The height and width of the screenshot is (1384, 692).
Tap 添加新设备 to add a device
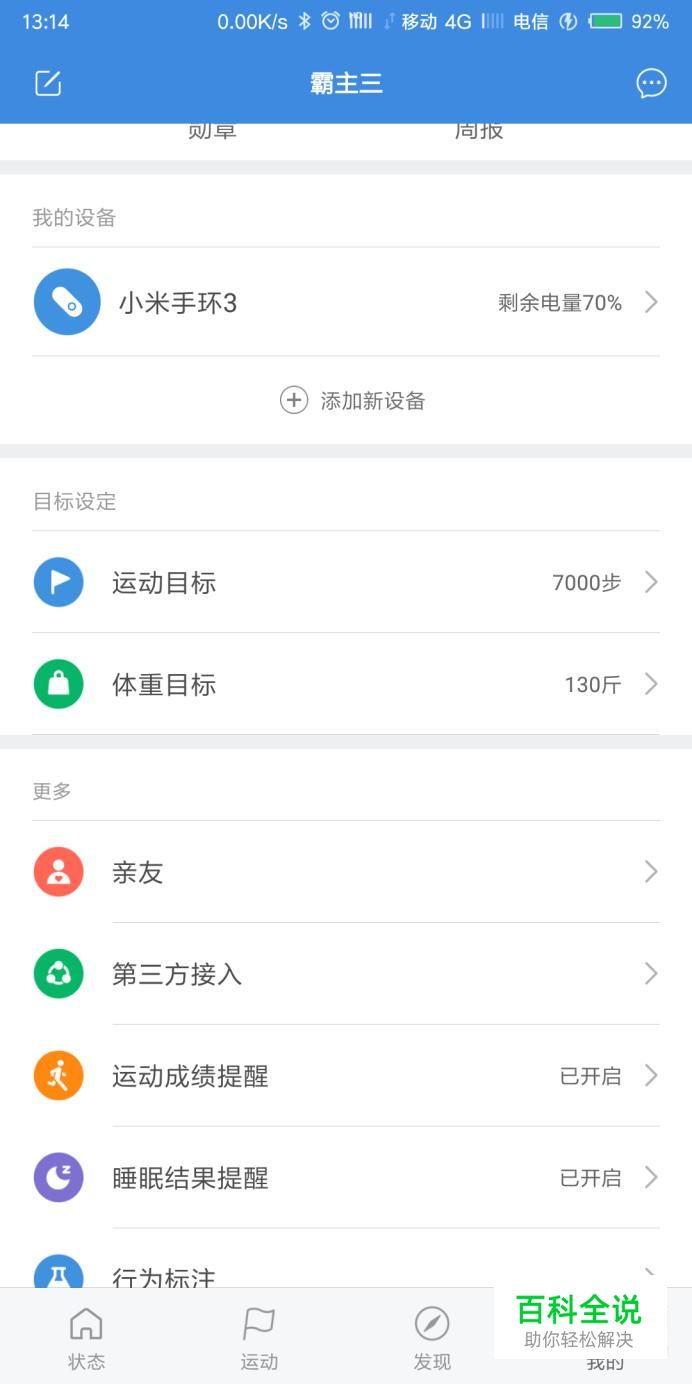coord(353,401)
